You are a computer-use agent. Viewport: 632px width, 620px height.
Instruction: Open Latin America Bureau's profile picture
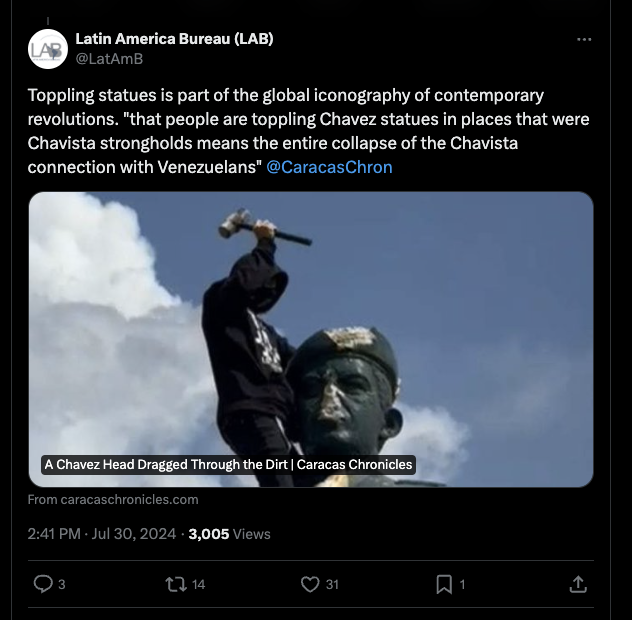coord(47,48)
